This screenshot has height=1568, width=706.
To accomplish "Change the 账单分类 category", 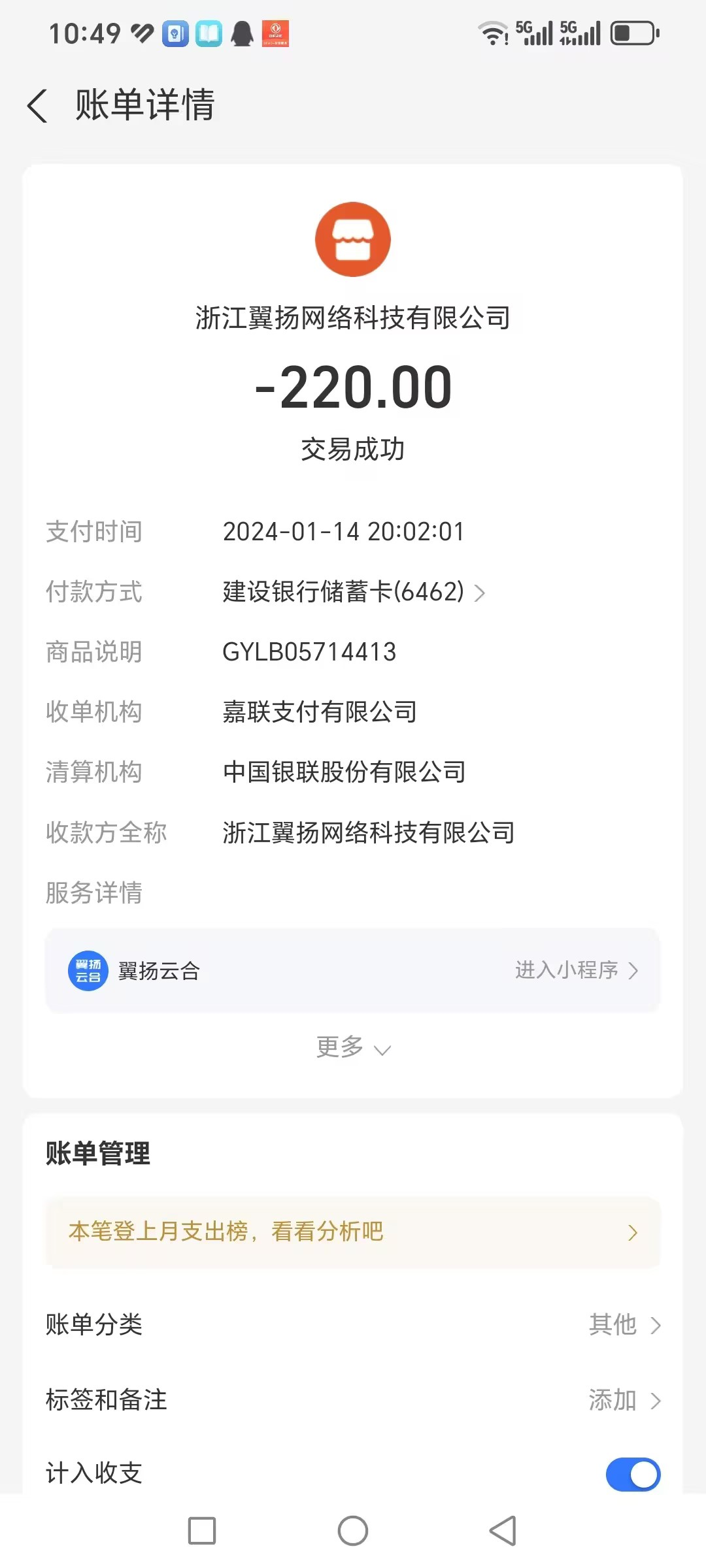I will click(624, 1325).
